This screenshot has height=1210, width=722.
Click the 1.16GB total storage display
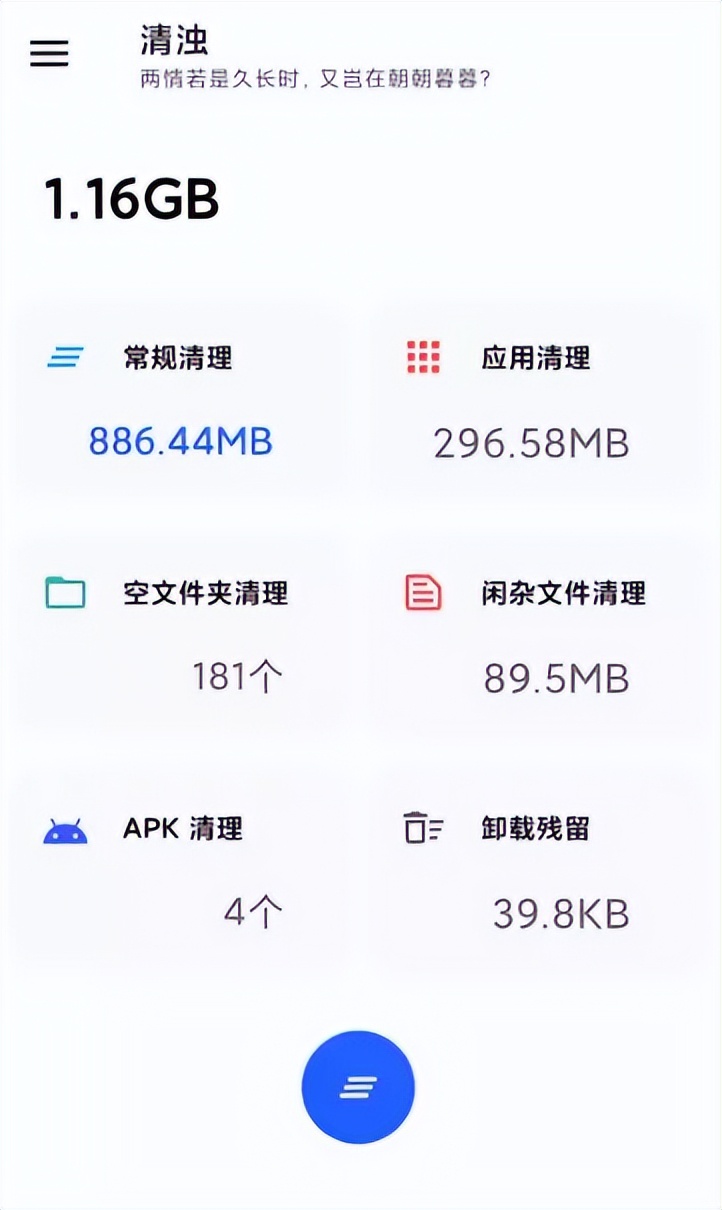coord(131,197)
